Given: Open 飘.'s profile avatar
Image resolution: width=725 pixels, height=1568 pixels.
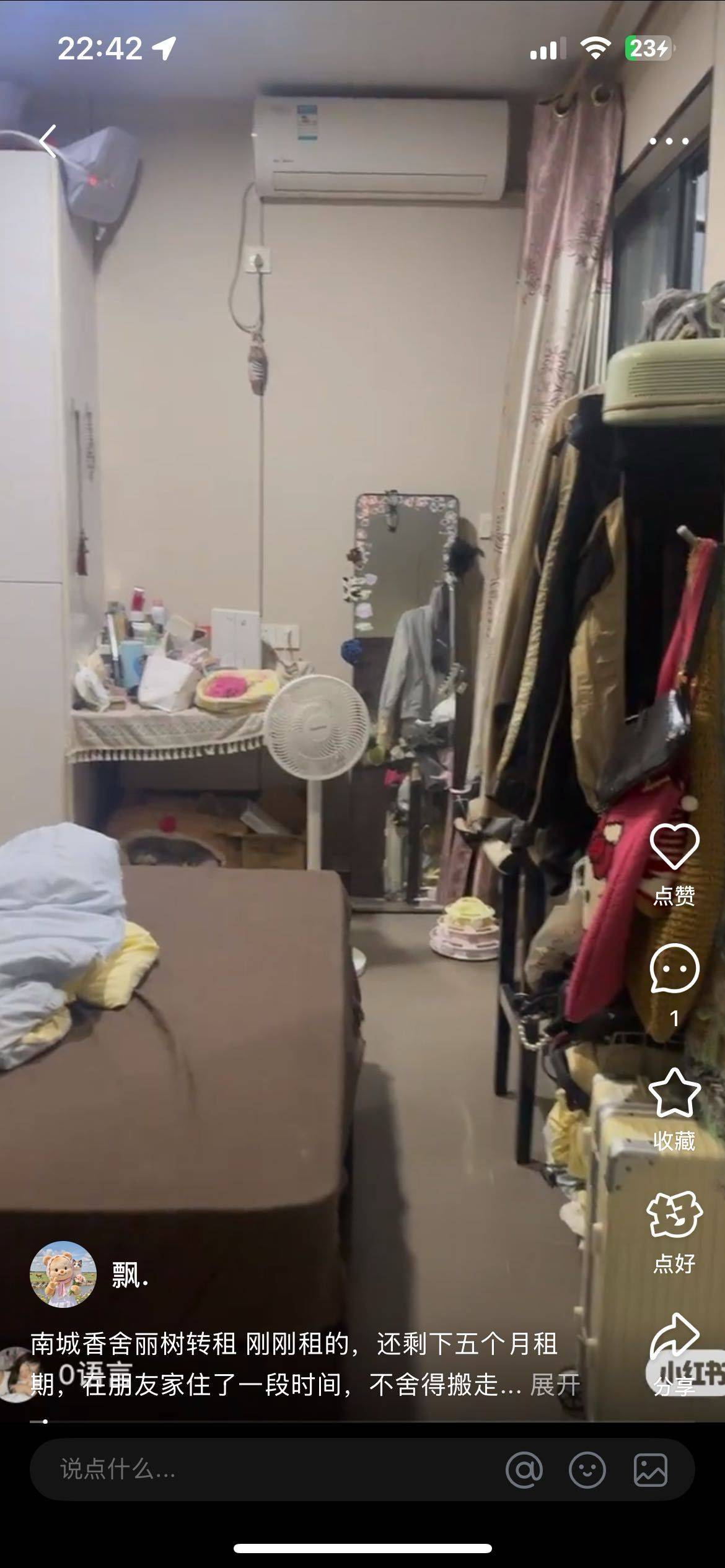Looking at the screenshot, I should 63,1274.
